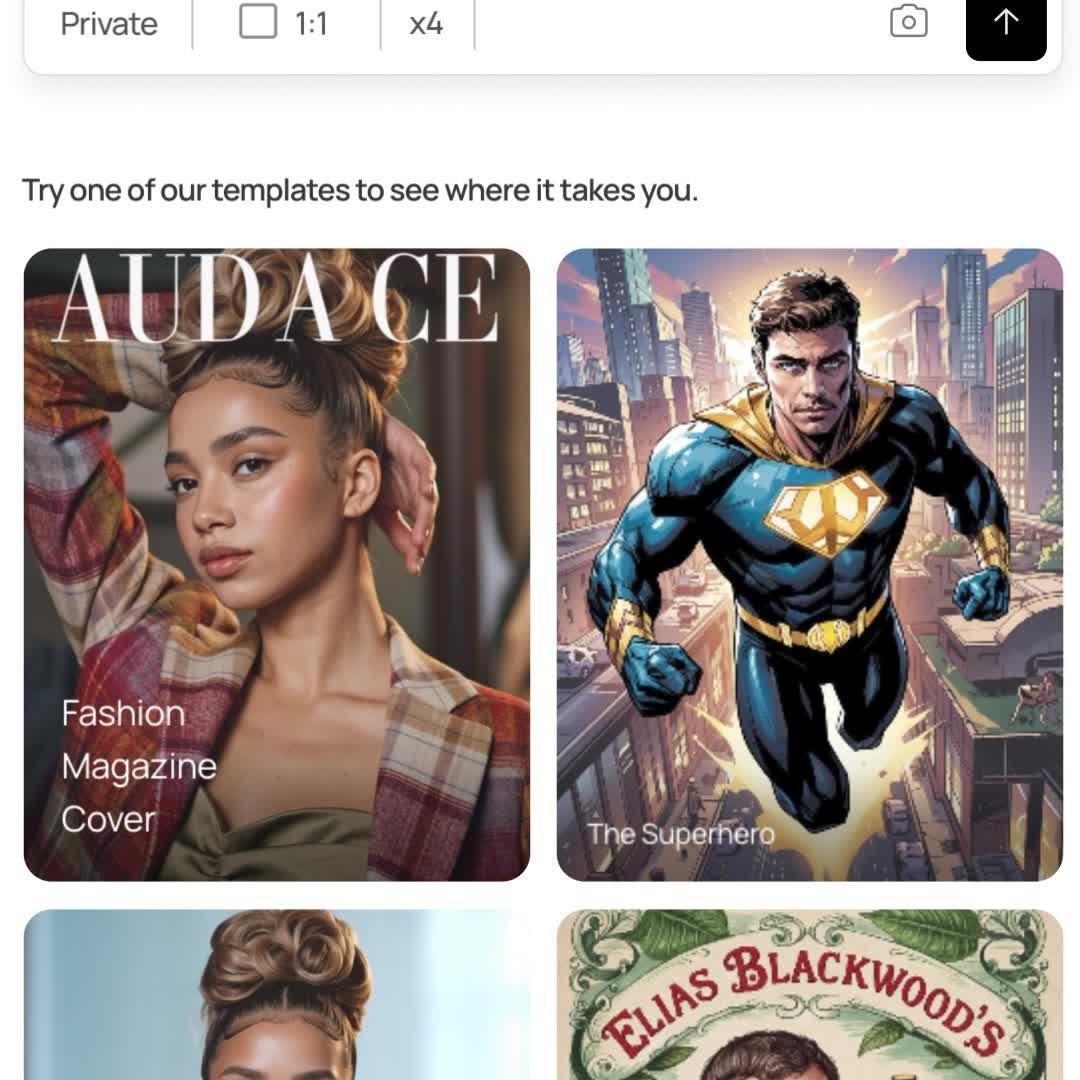Open the template with the woman's updo portrait

[277, 995]
